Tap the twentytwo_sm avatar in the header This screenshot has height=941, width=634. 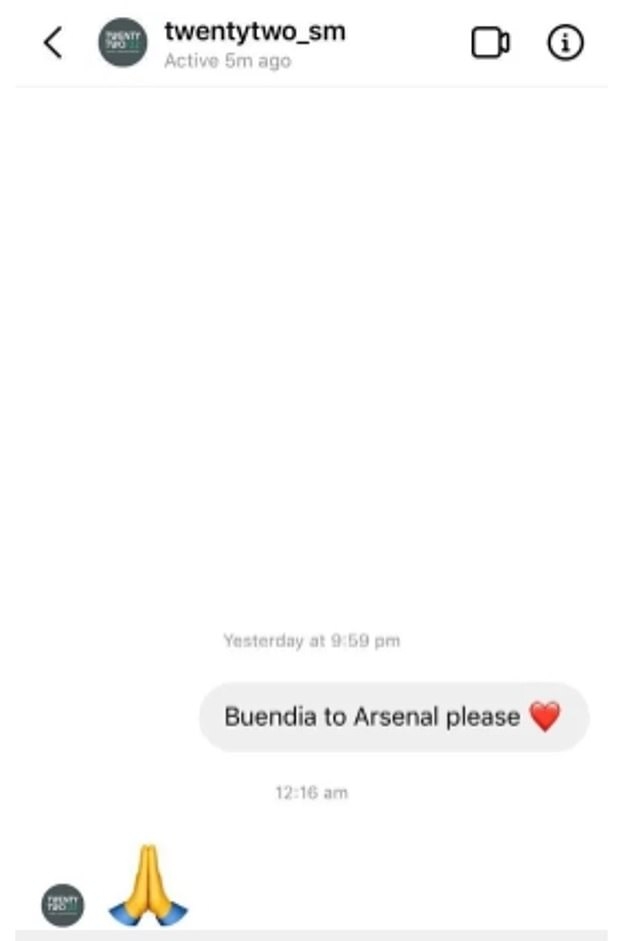click(121, 43)
